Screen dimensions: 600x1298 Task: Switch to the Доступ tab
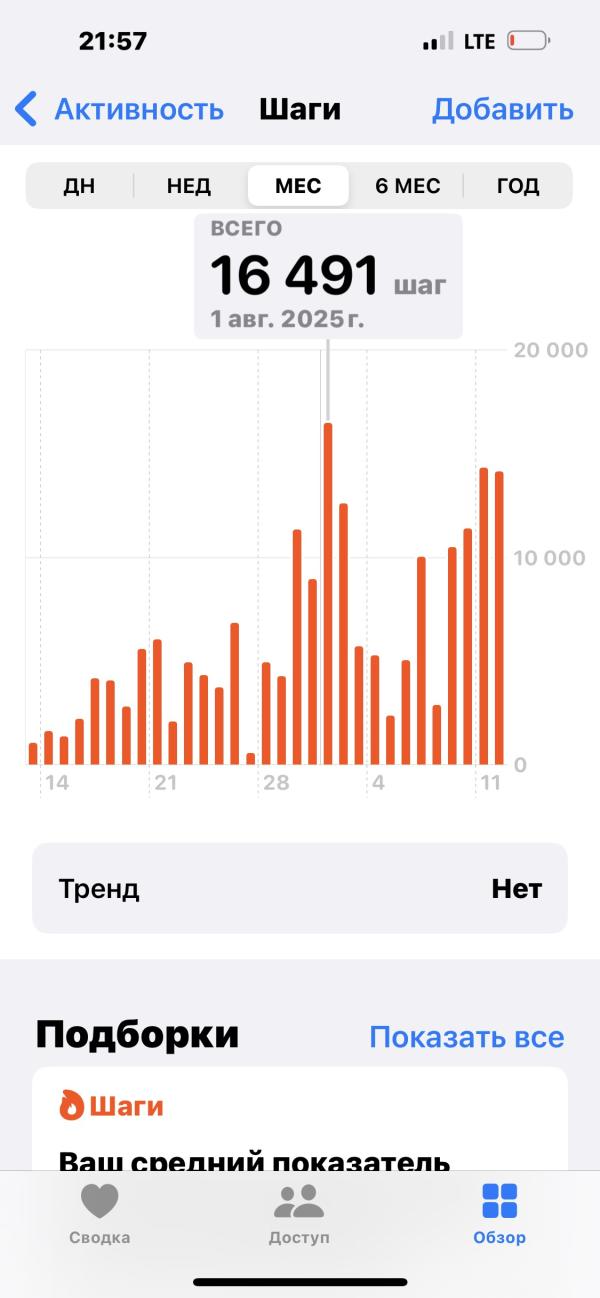(x=298, y=1214)
